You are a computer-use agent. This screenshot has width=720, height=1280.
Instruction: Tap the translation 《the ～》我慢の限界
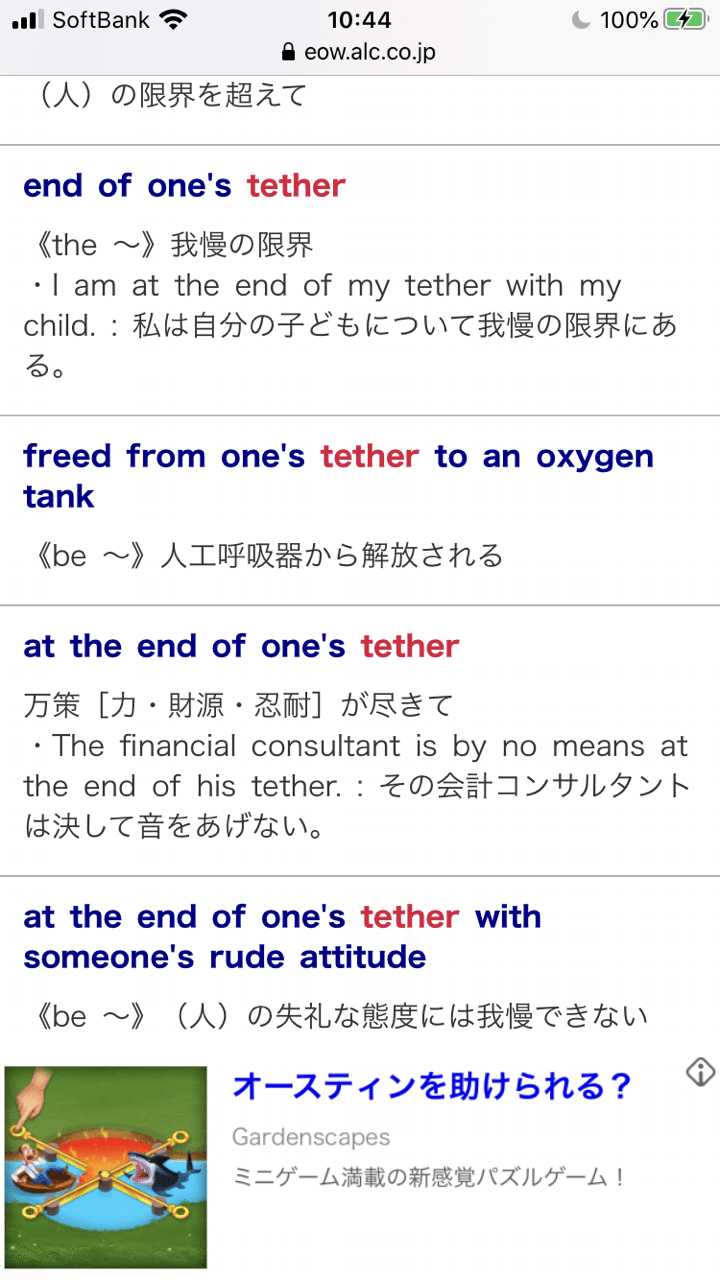[170, 244]
